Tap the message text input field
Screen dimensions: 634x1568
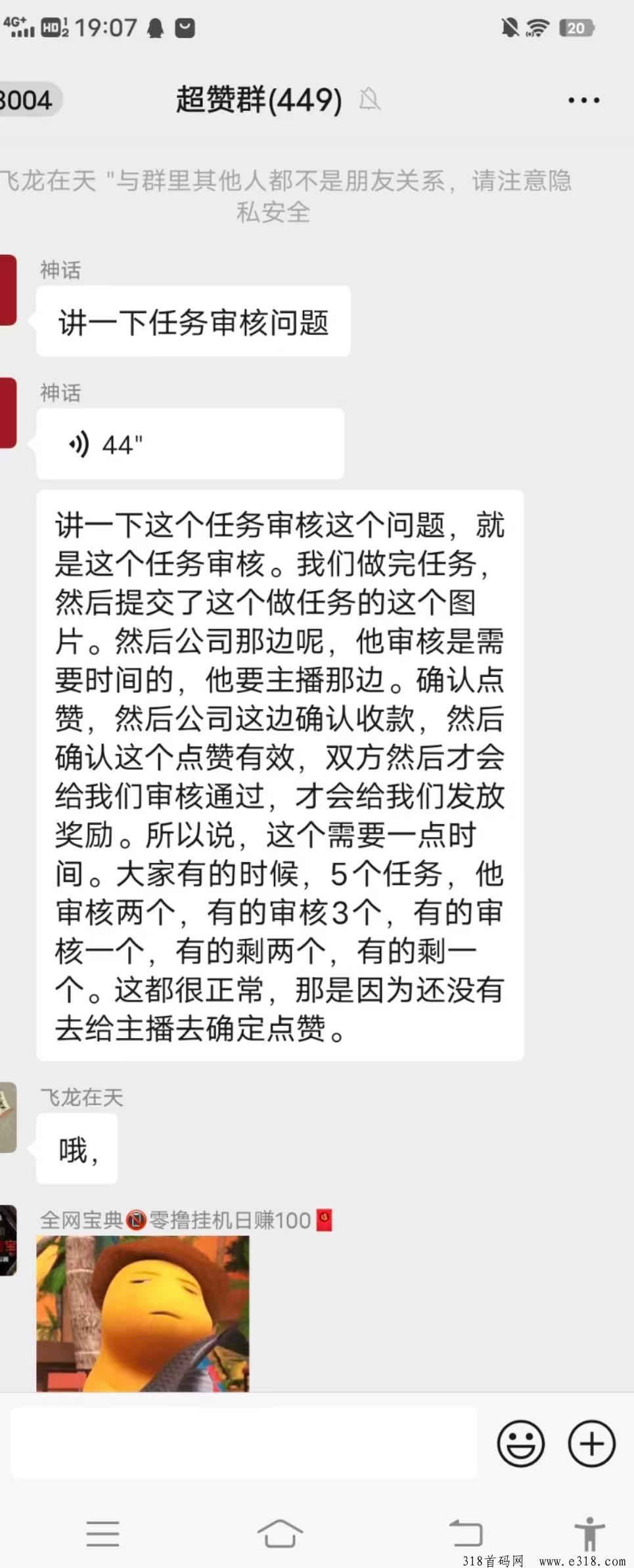[243, 1444]
